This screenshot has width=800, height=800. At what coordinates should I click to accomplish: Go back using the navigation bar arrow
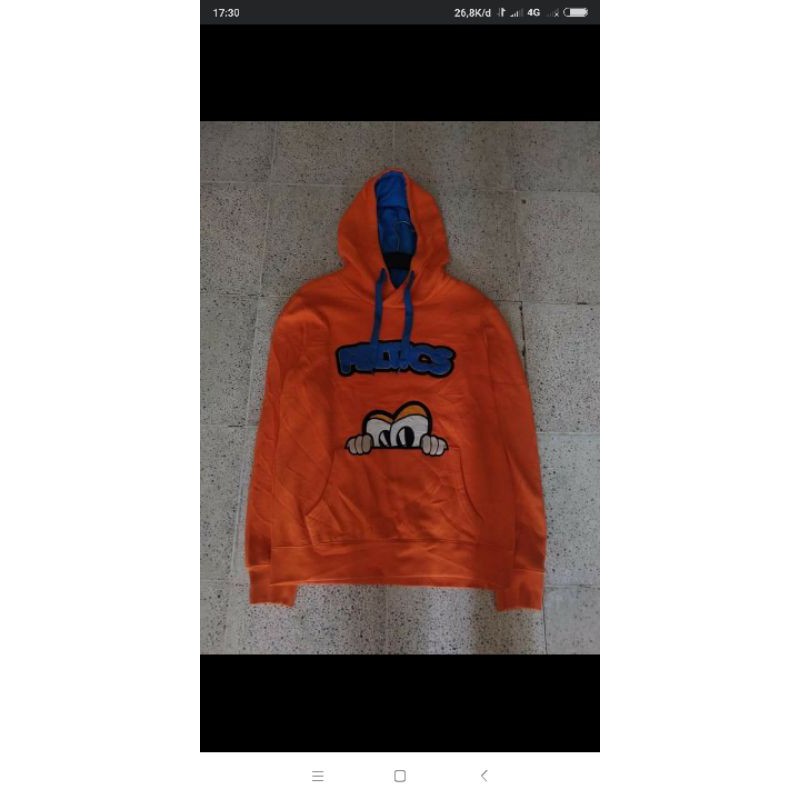(x=484, y=775)
